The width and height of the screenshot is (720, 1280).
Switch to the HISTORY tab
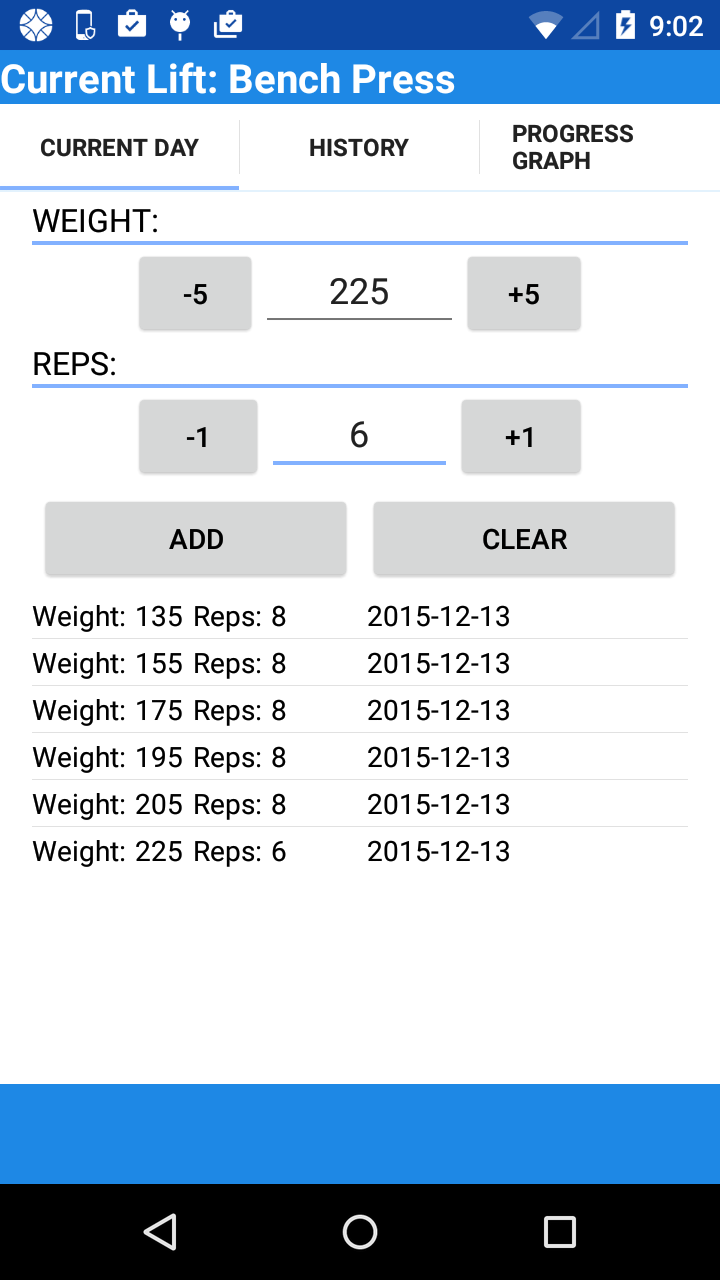[x=359, y=148]
